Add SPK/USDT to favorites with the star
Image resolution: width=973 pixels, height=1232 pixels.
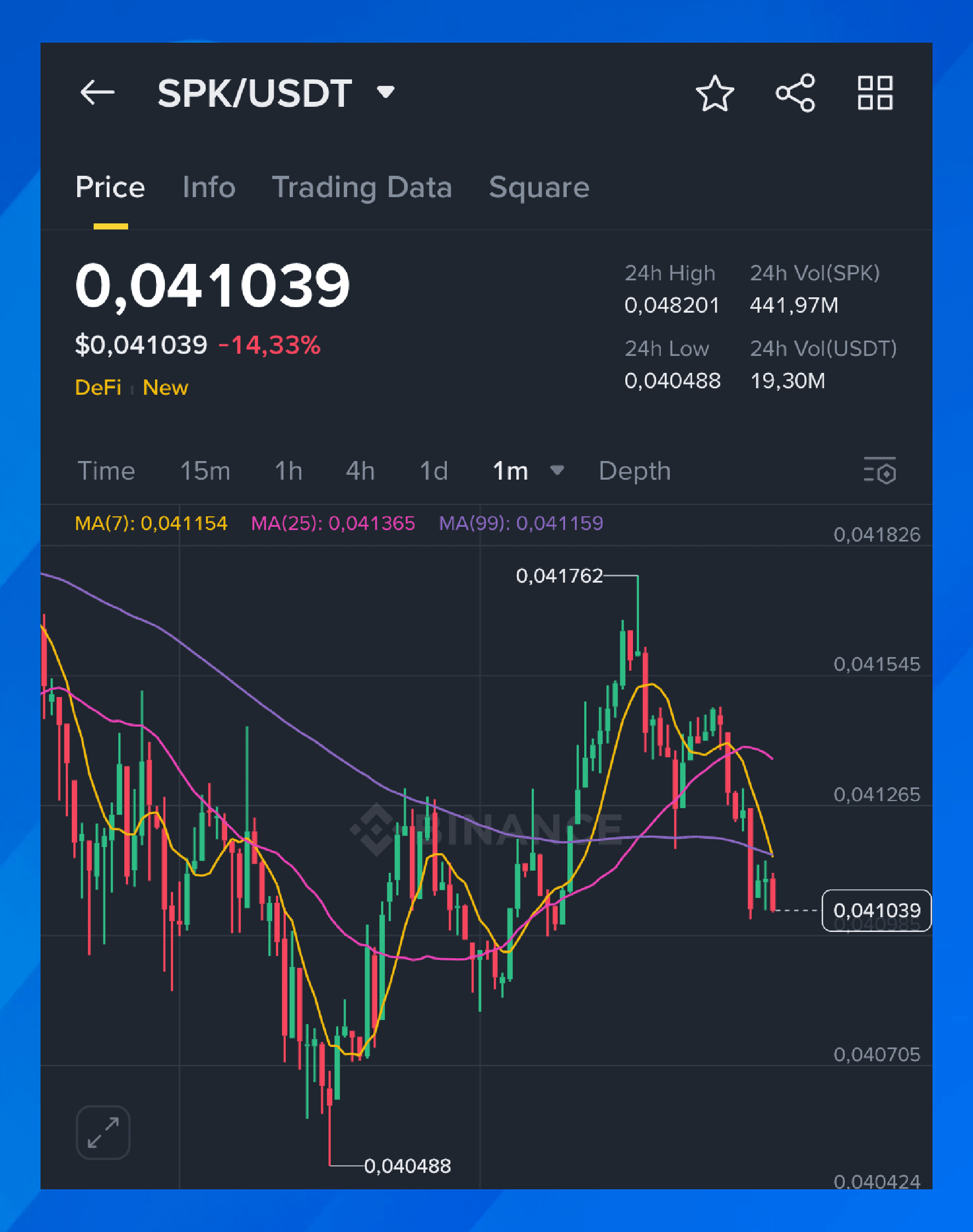715,94
